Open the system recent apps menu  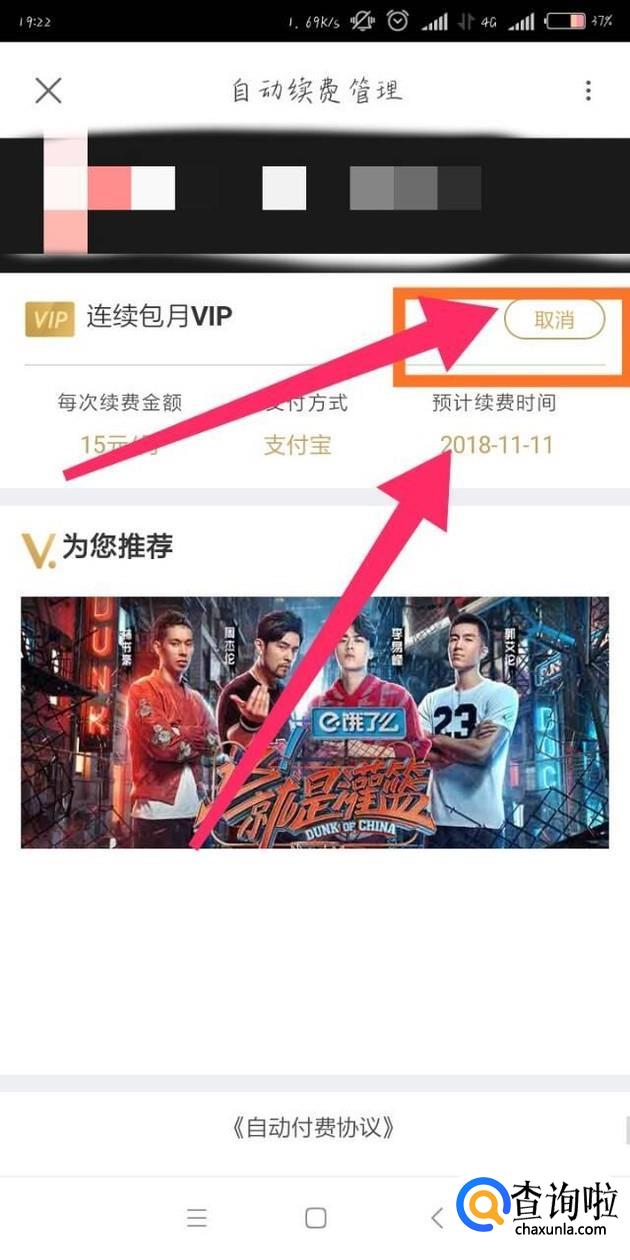pos(197,1217)
